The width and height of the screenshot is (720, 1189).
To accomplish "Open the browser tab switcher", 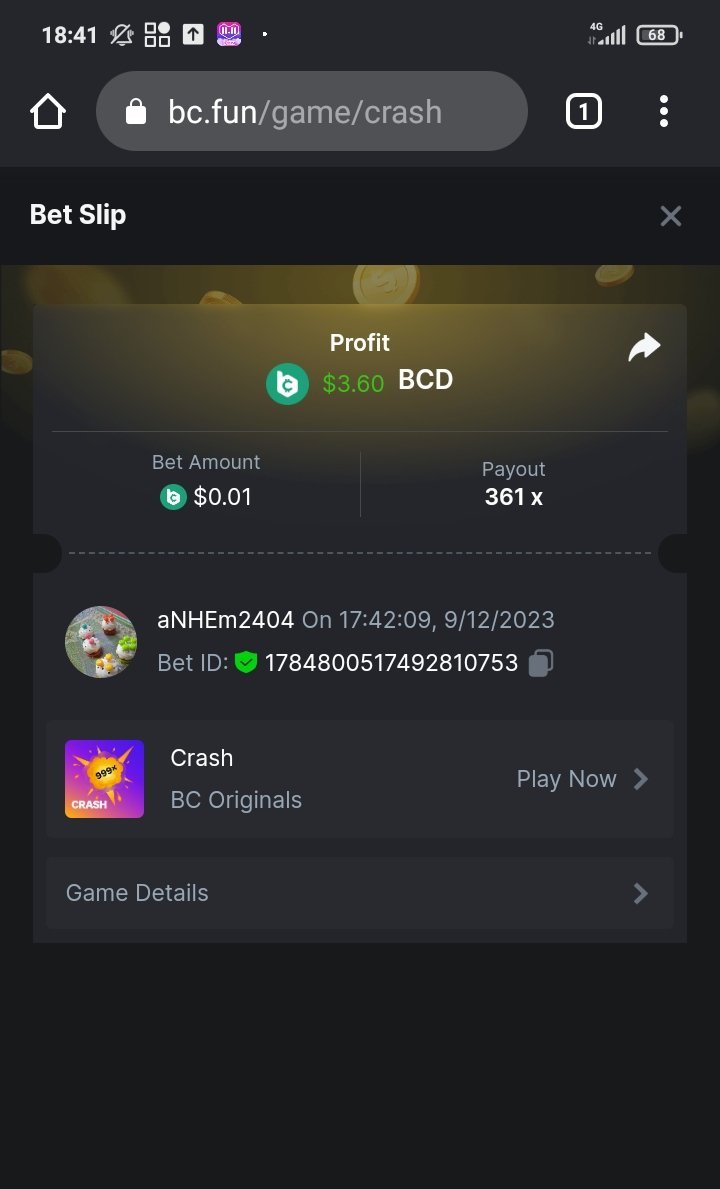I will 584,111.
